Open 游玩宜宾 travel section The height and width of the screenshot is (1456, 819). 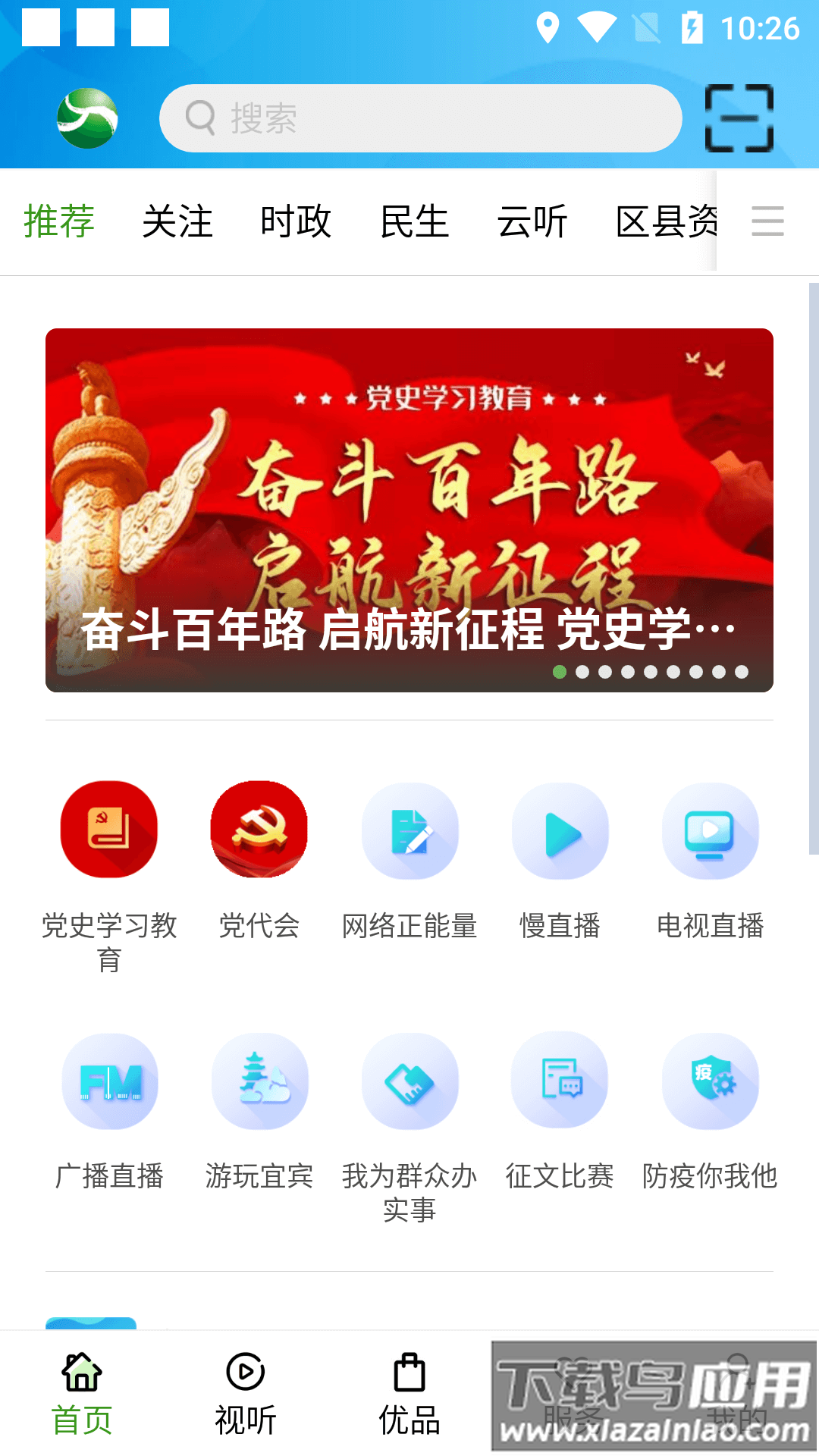[260, 1082]
